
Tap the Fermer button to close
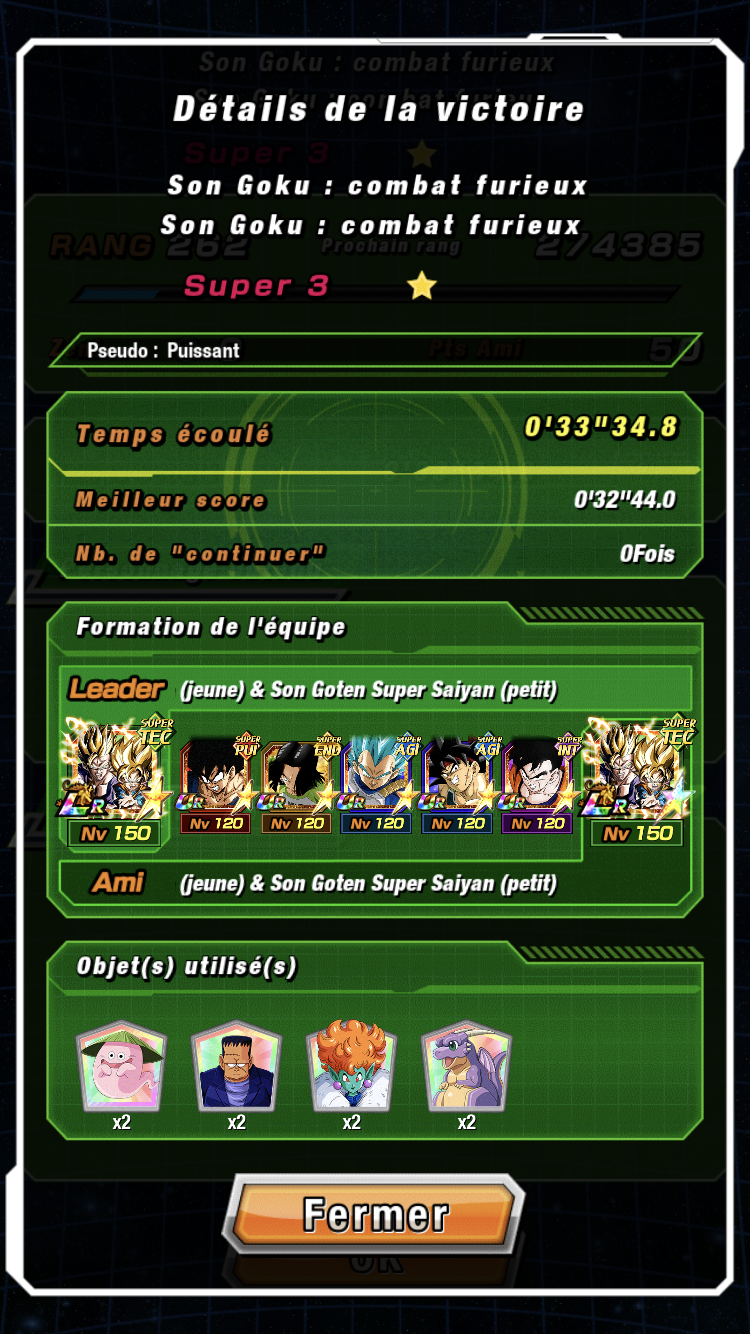coord(375,1215)
